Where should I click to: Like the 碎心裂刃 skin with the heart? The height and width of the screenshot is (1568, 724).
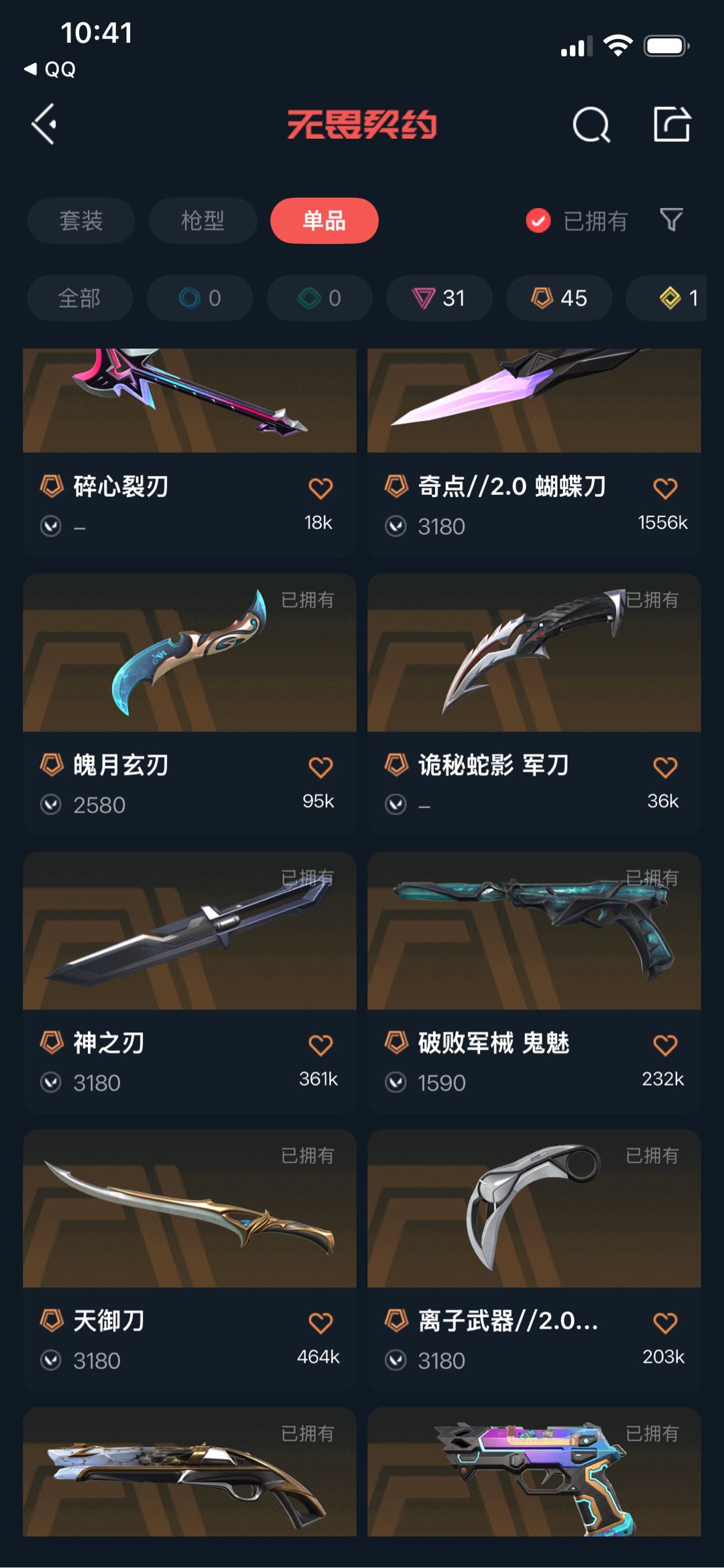coord(320,489)
